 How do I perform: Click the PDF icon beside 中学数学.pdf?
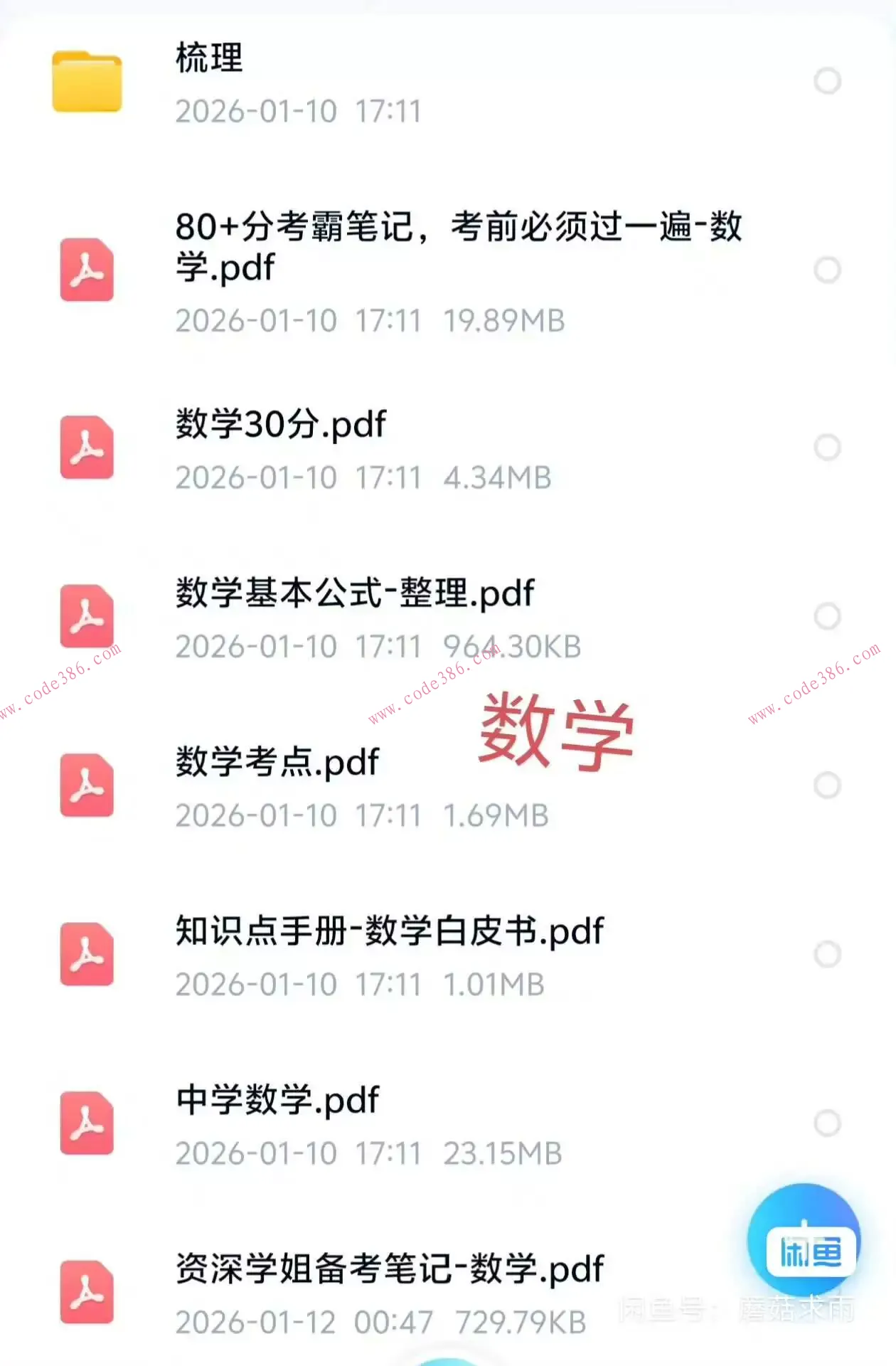click(87, 1124)
